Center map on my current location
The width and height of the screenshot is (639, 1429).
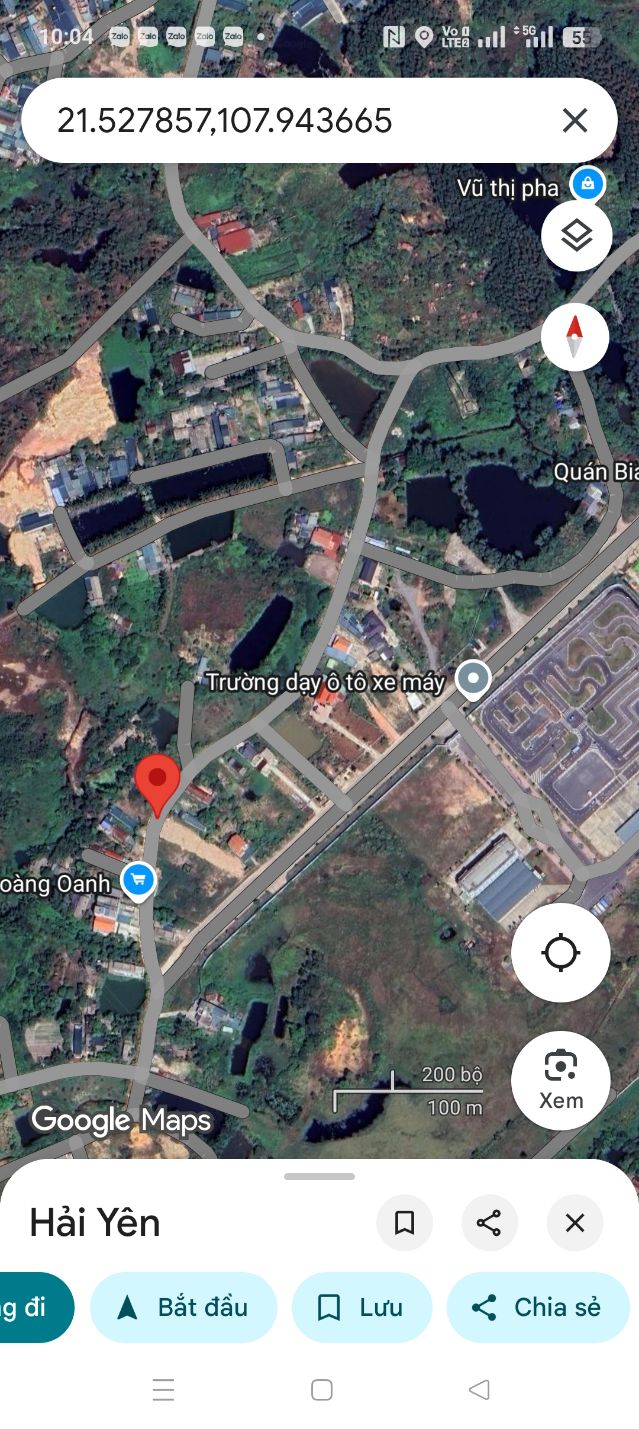560,952
